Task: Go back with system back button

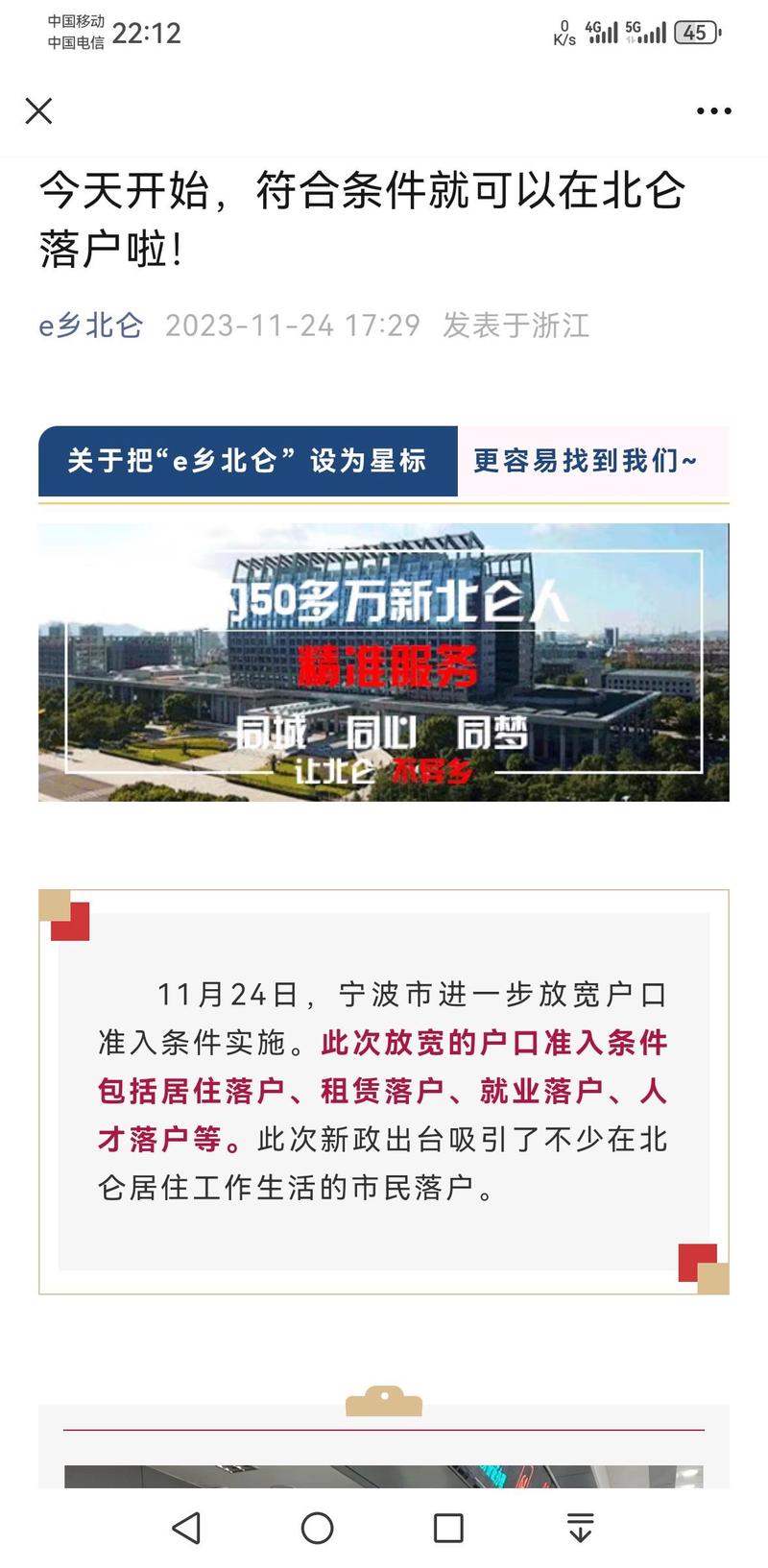Action: click(186, 1528)
